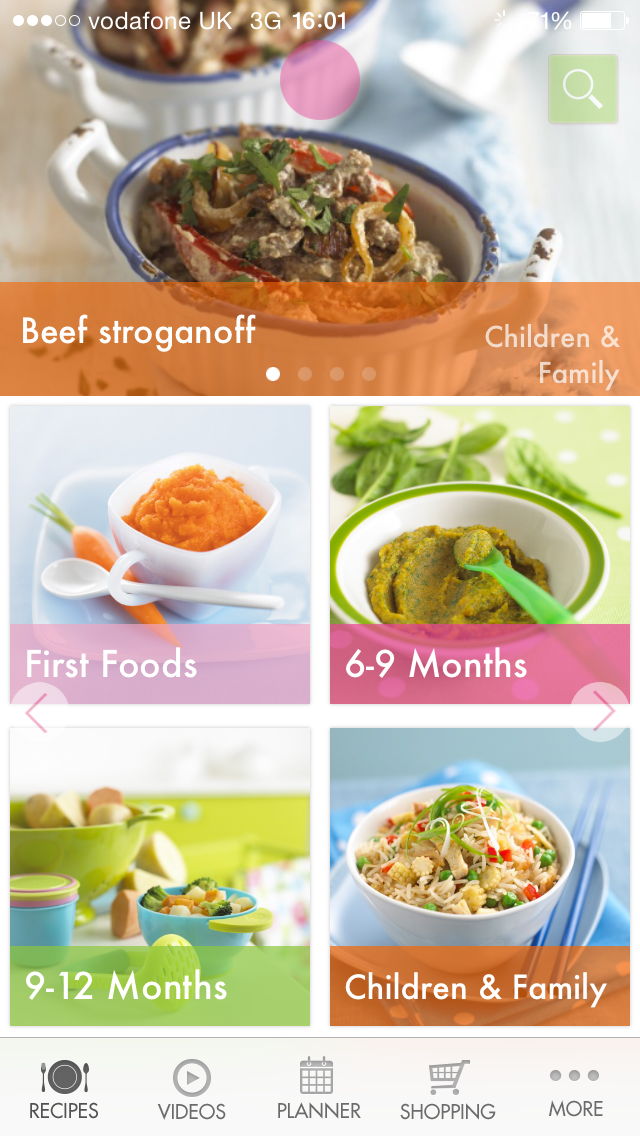Switch to the Videos tab
This screenshot has height=1136, width=640.
(x=192, y=1089)
